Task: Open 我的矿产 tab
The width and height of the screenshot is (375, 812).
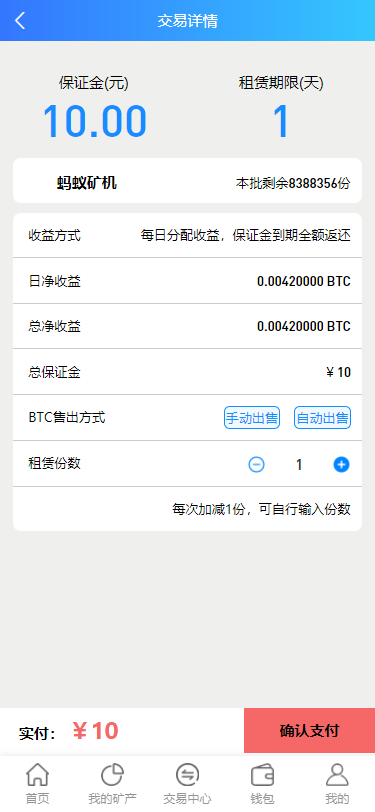Action: coord(112,783)
